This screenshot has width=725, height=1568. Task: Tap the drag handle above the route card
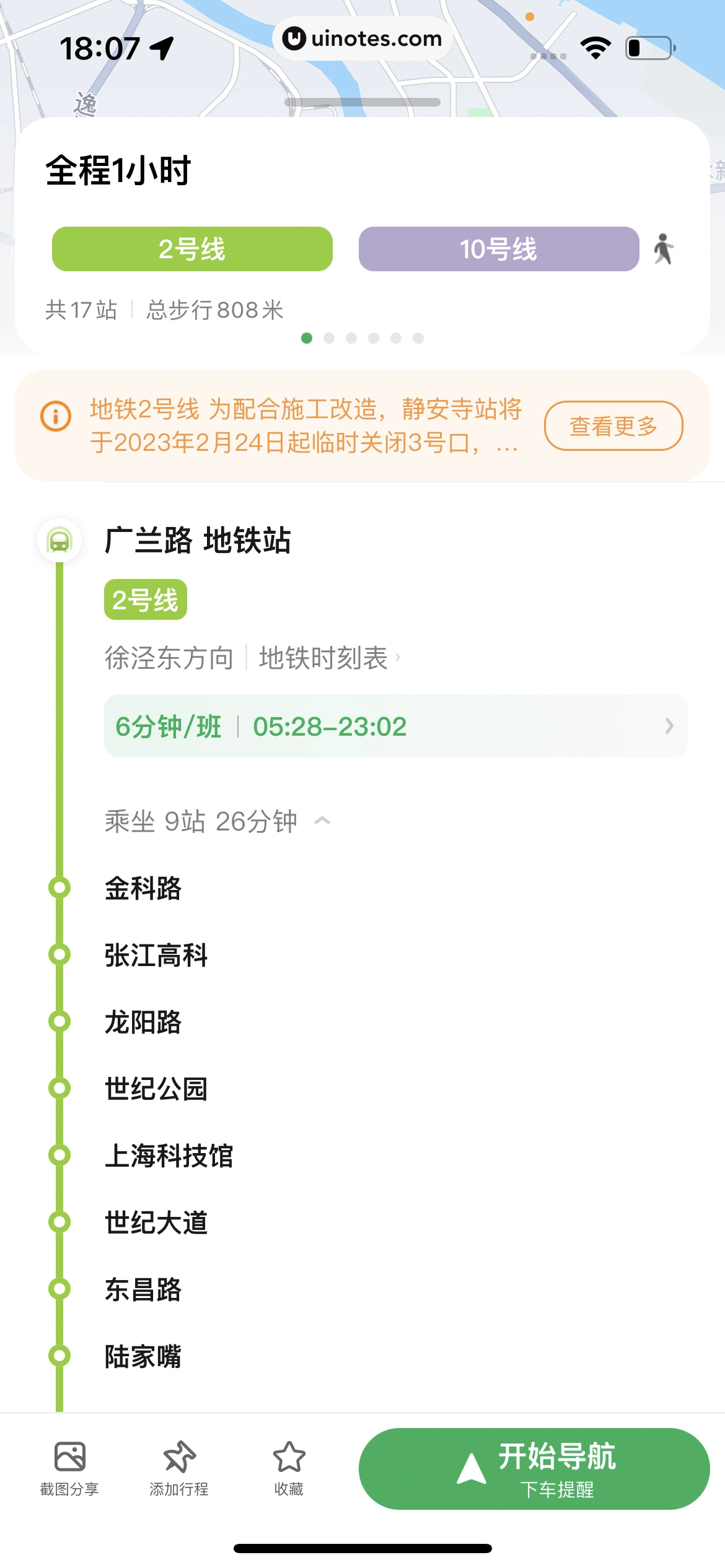tap(362, 102)
